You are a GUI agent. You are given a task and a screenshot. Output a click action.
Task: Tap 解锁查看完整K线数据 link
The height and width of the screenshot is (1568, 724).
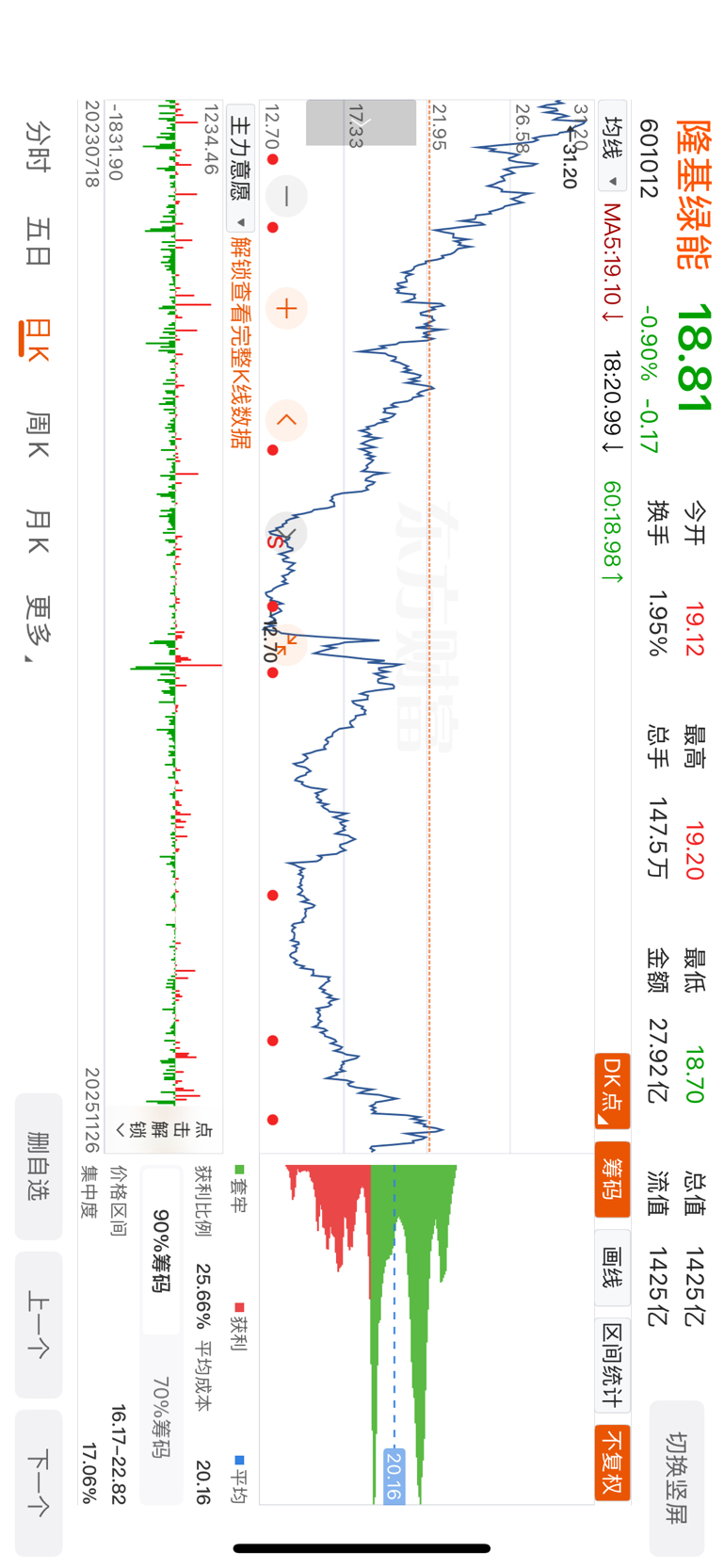tap(241, 342)
